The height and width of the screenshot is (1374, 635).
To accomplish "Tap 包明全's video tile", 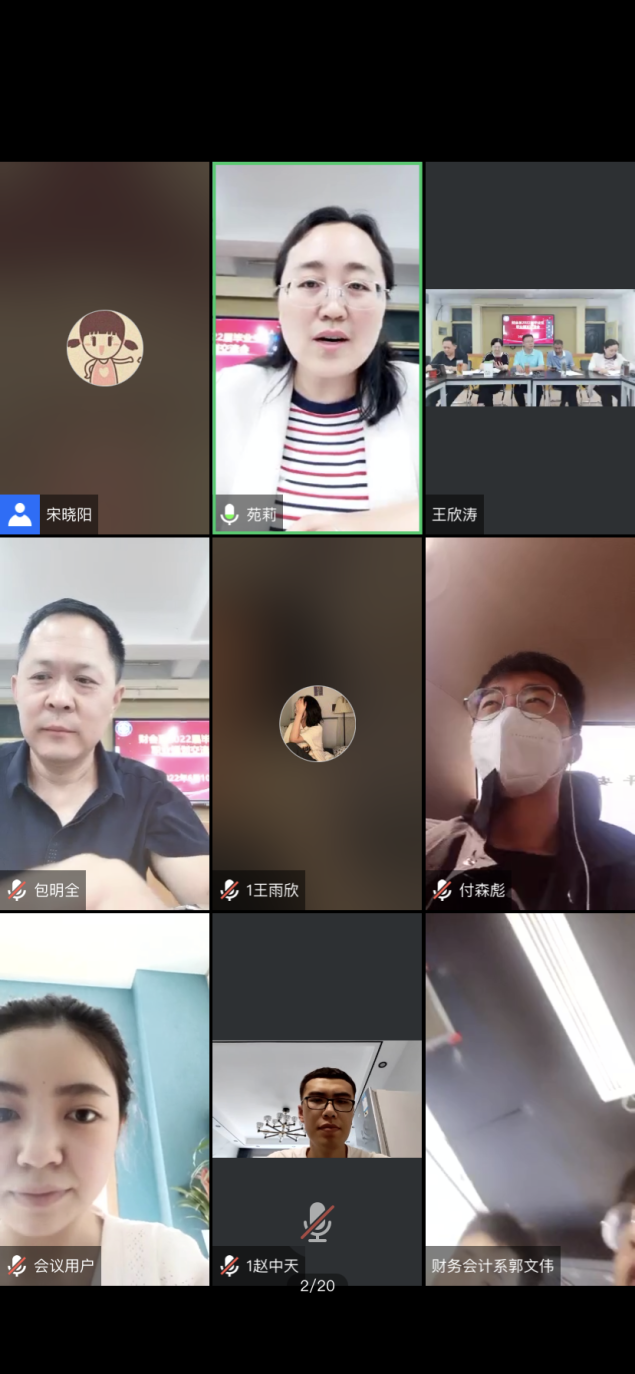I will click(104, 723).
